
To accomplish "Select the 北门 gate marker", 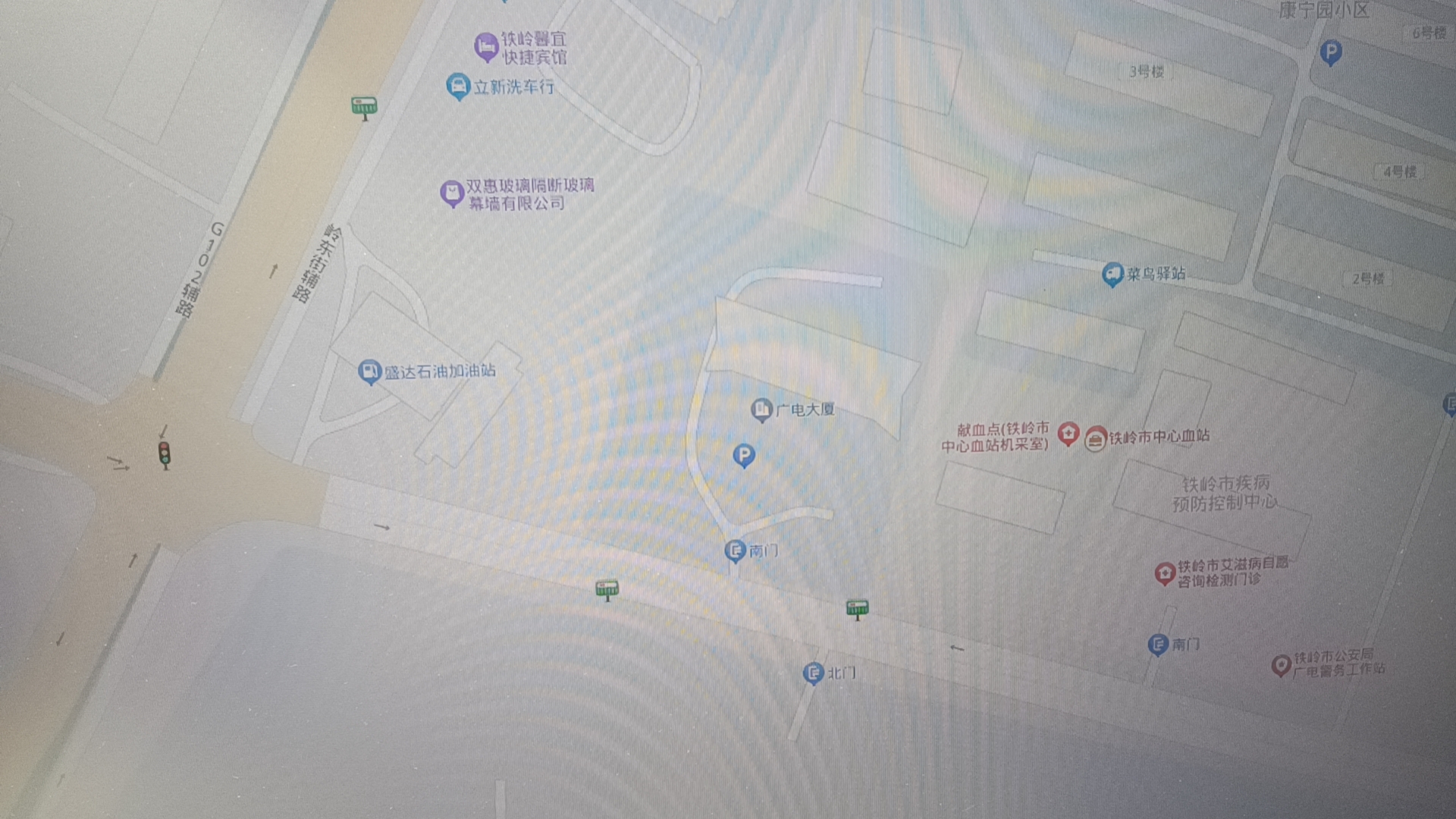I will pos(813,672).
